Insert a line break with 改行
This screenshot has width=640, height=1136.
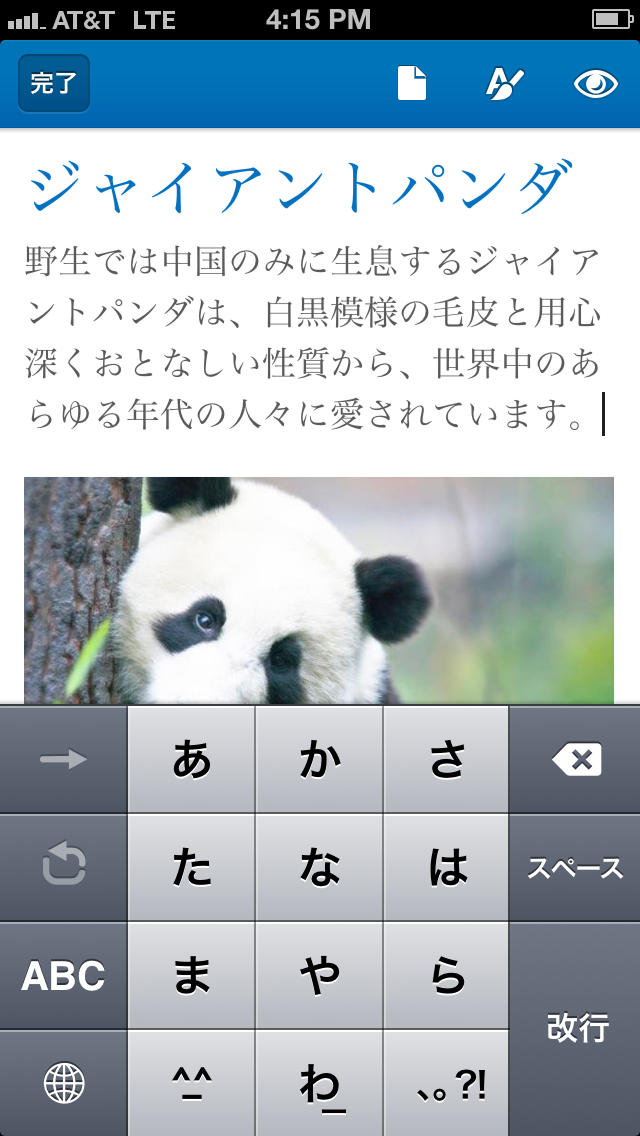click(576, 1028)
